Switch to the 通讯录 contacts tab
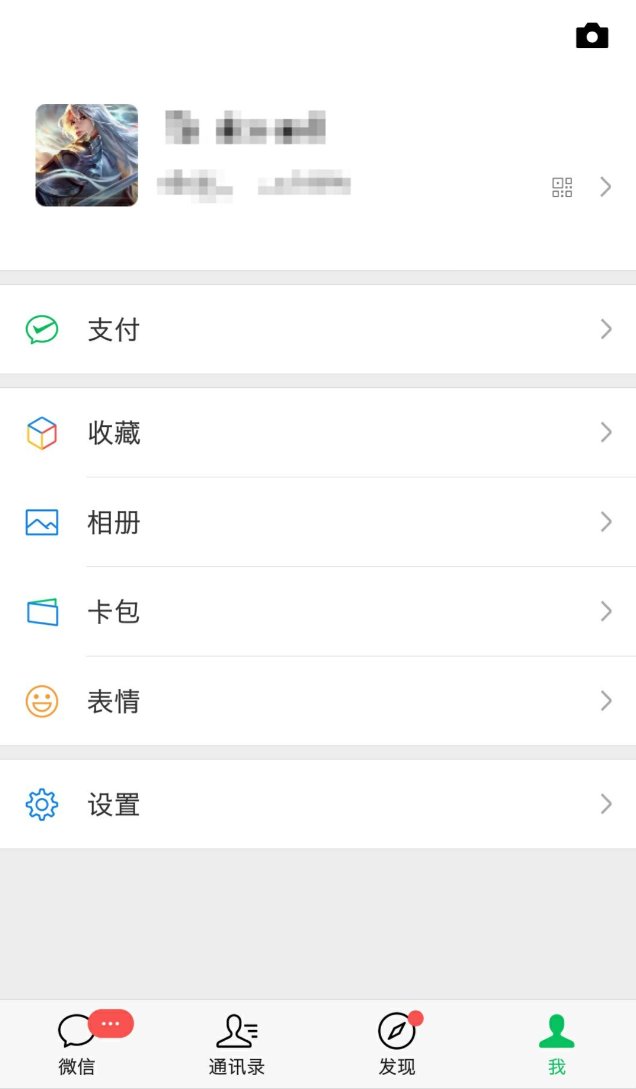This screenshot has height=1089, width=636. coord(237,1043)
